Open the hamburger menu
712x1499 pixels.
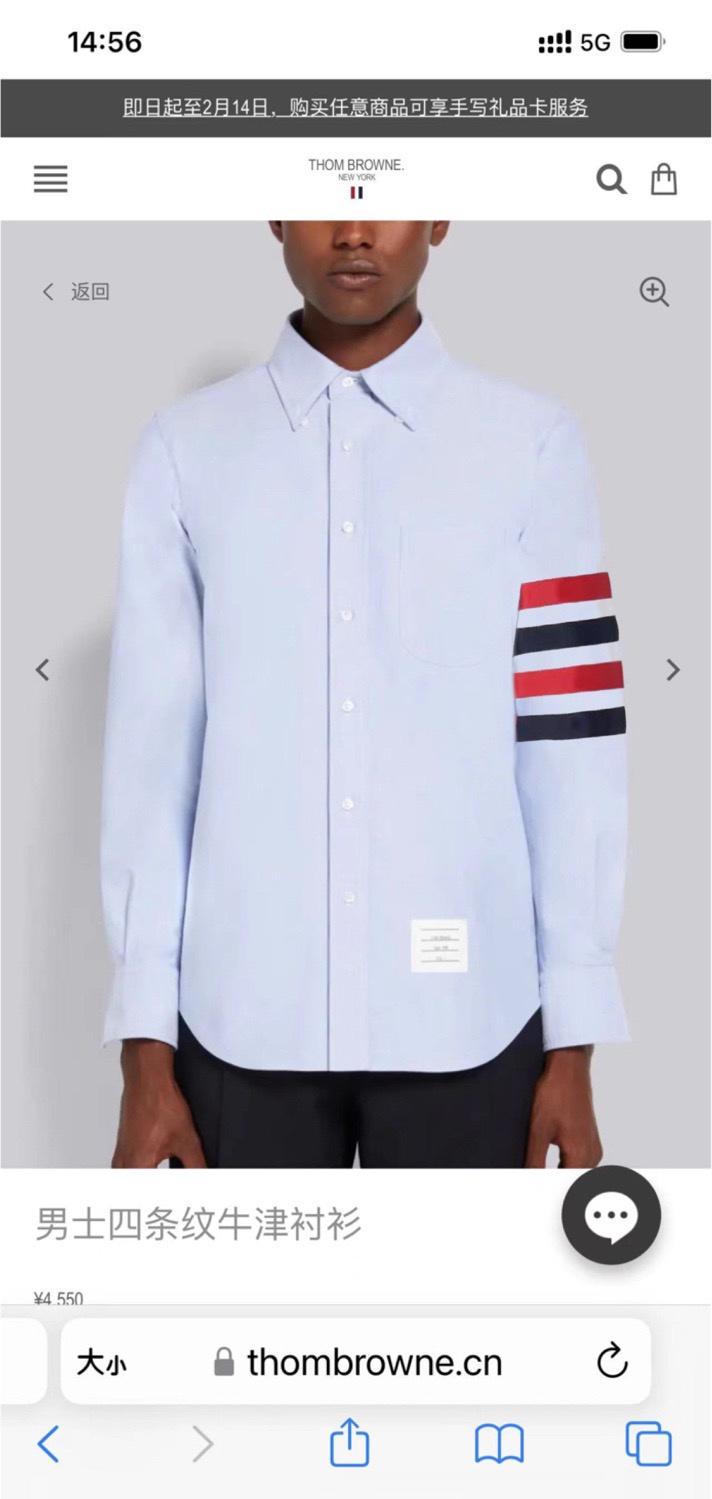point(50,180)
